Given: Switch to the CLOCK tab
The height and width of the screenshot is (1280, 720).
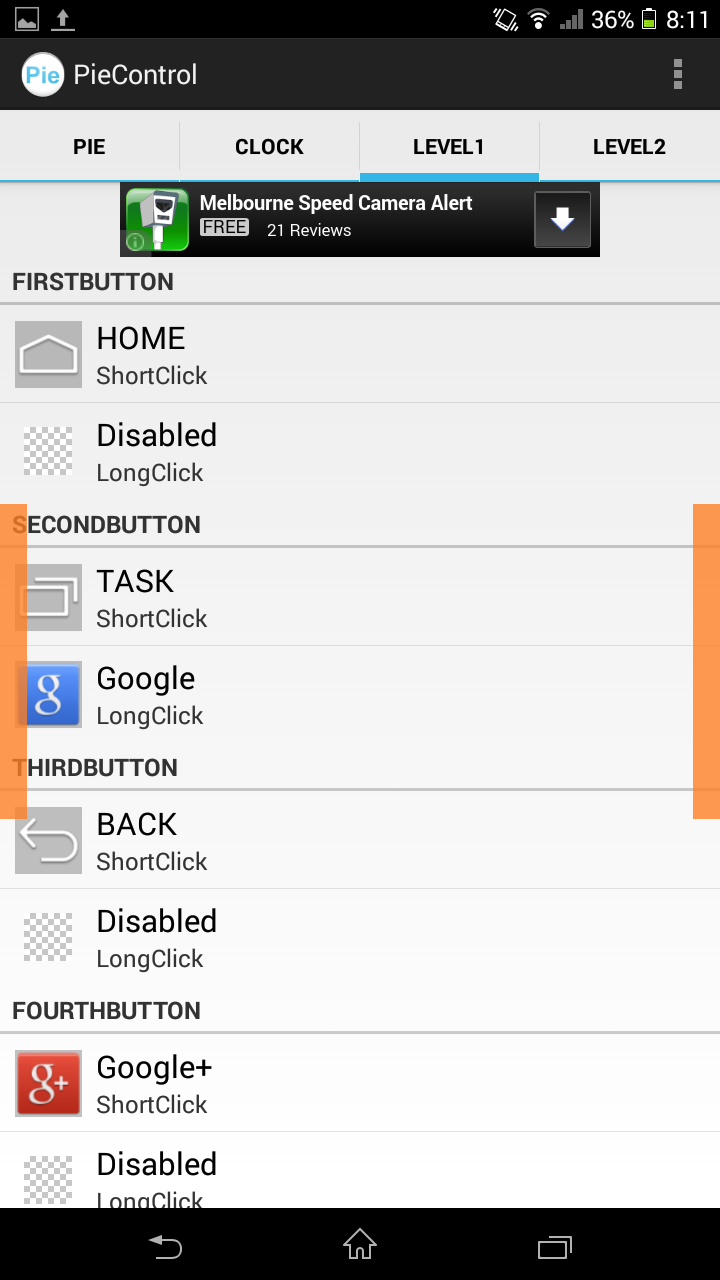Looking at the screenshot, I should [269, 147].
